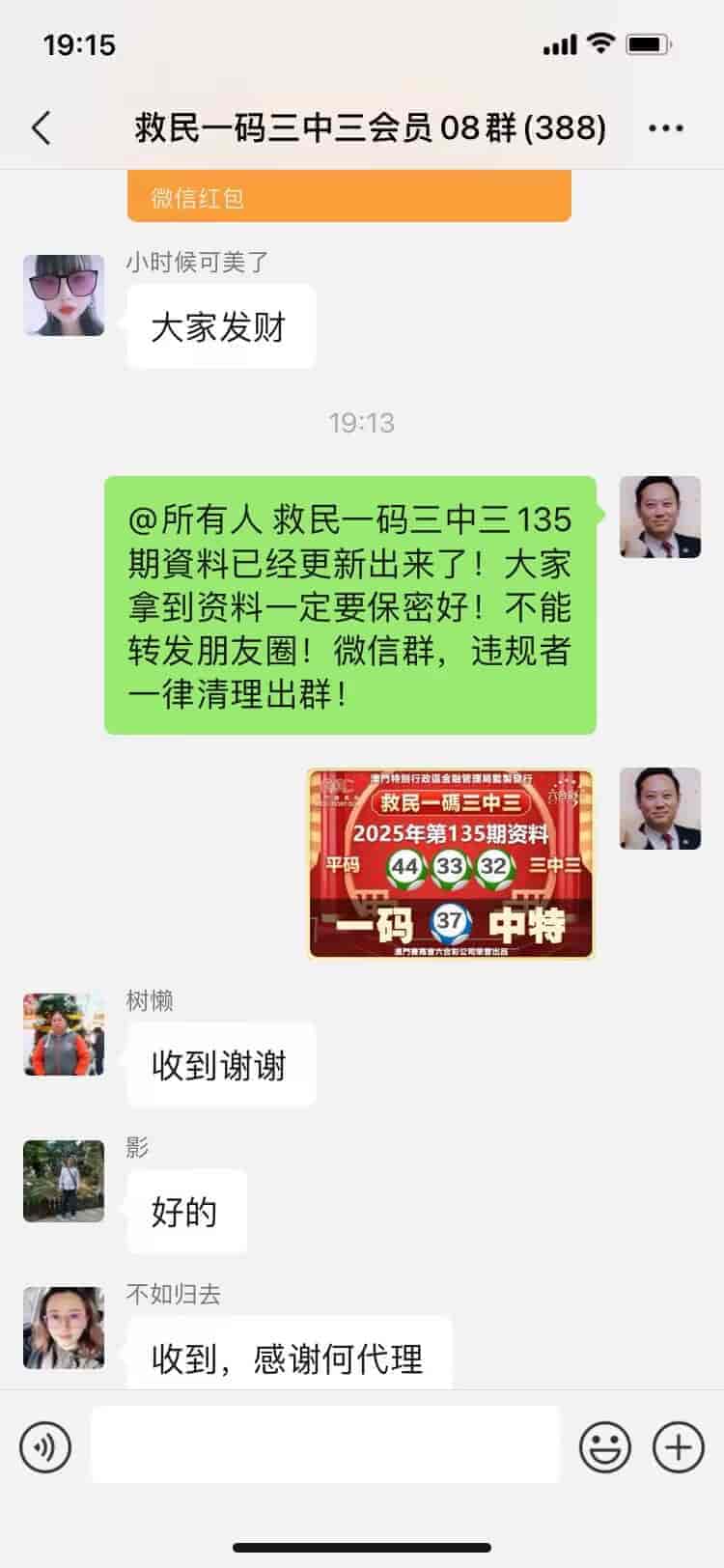
Task: Go back to the chat list
Action: [x=41, y=127]
